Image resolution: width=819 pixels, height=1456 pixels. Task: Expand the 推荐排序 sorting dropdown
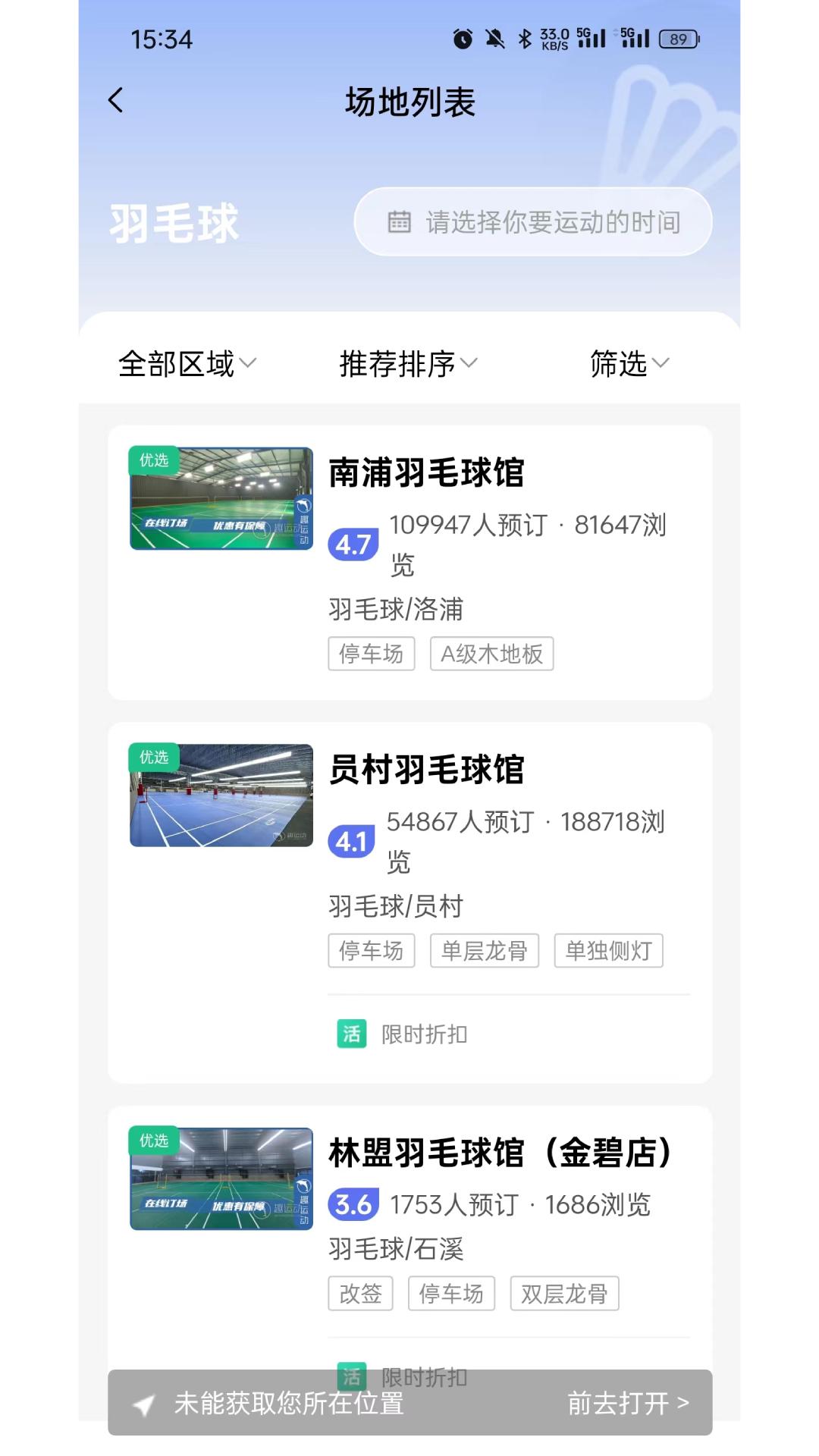point(406,364)
